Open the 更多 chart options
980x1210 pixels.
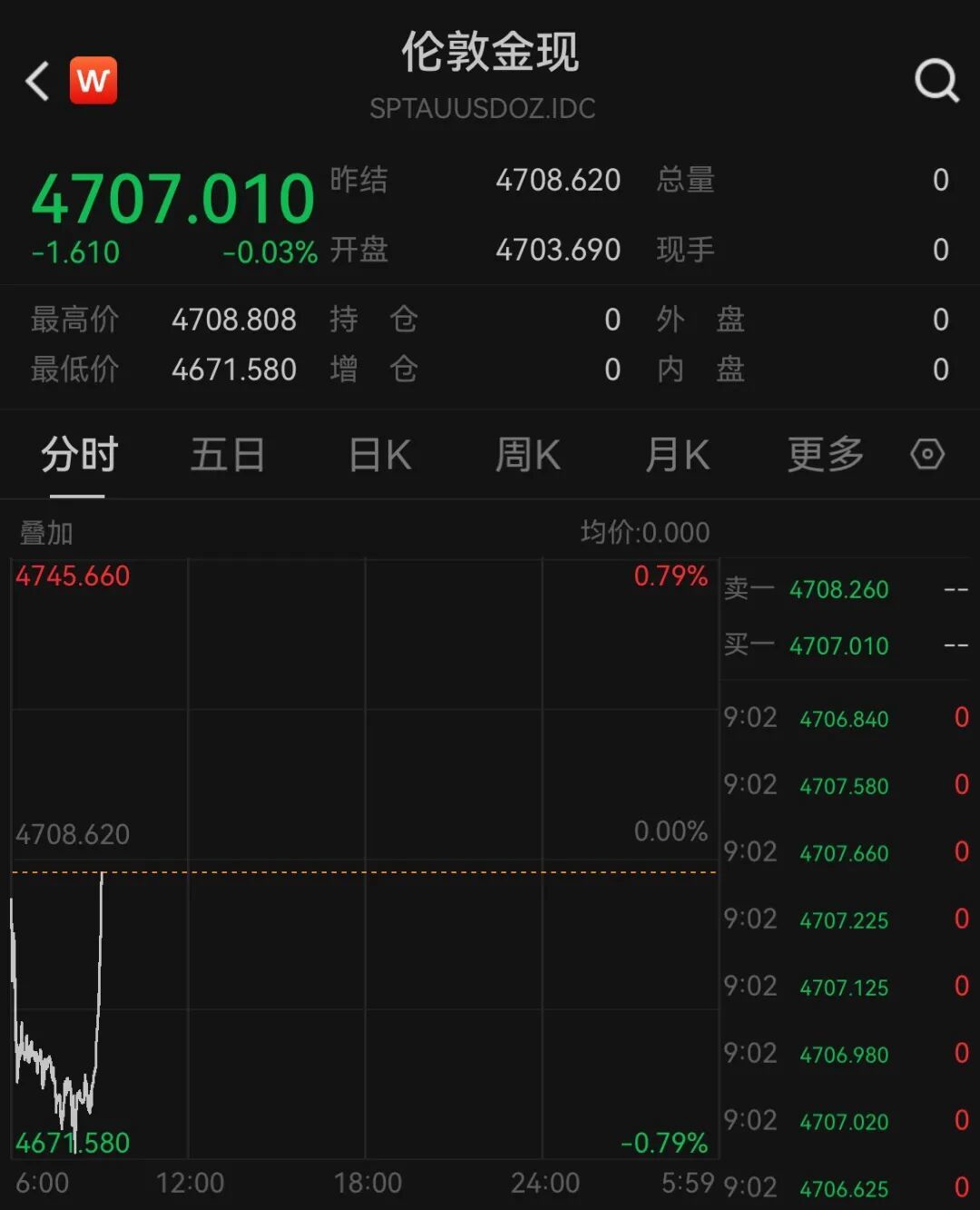(x=826, y=454)
